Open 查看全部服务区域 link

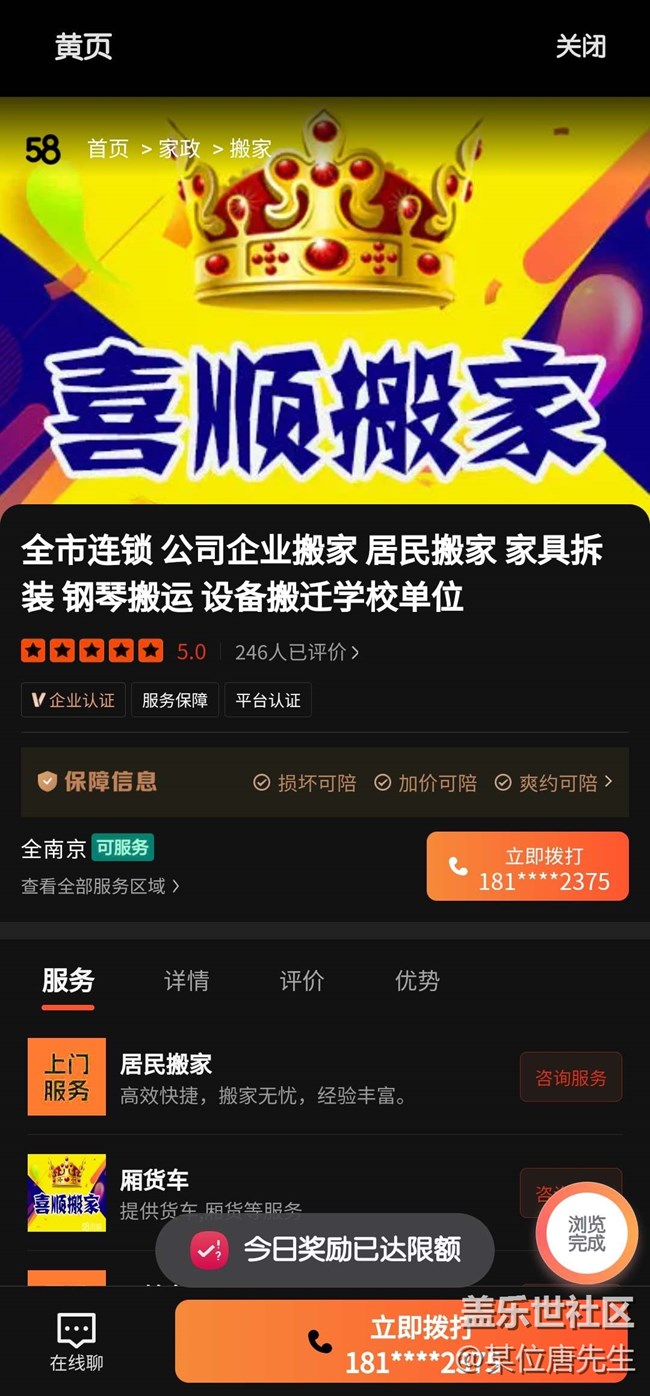click(x=100, y=886)
